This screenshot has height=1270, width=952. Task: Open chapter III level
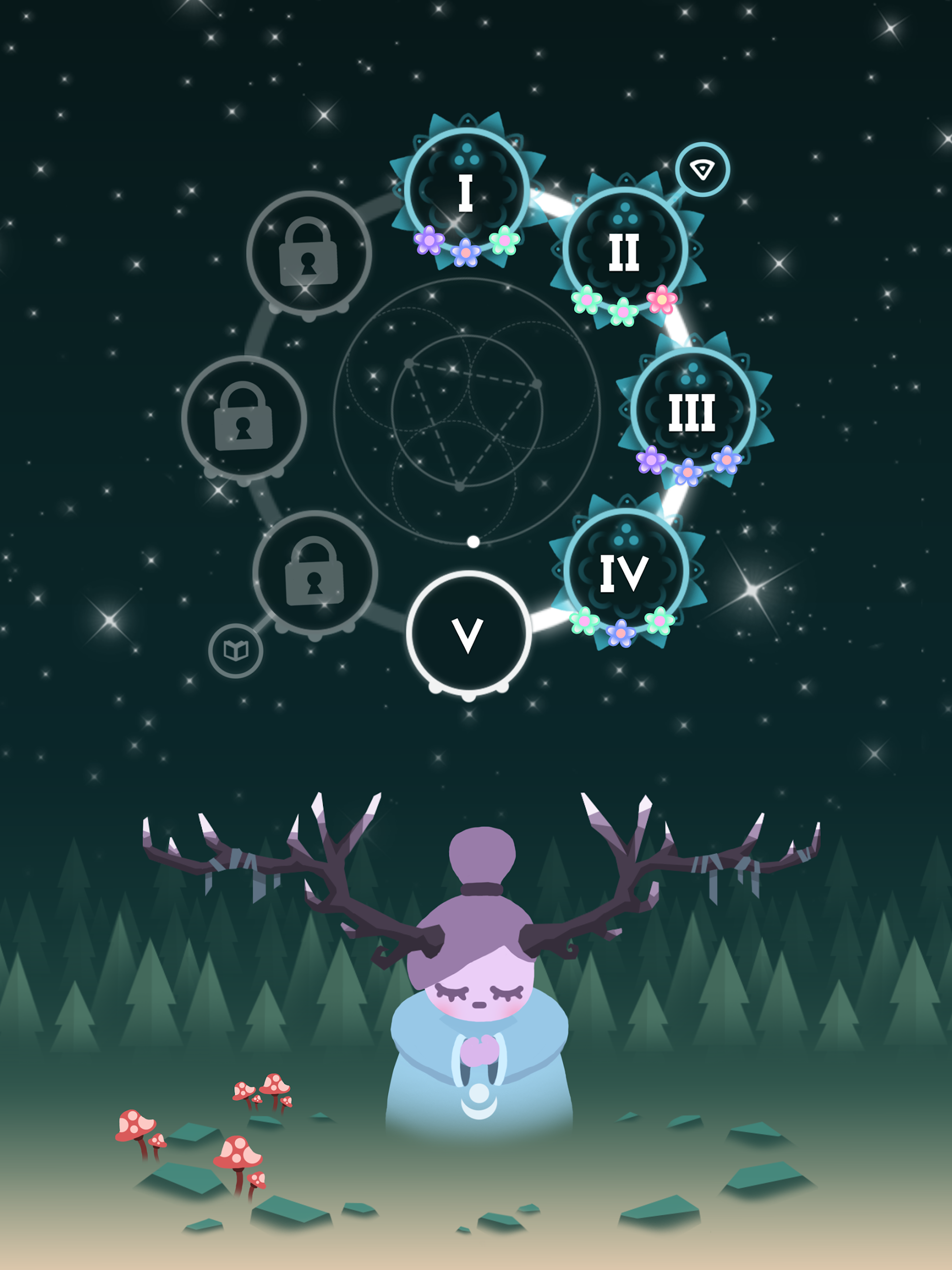point(692,411)
